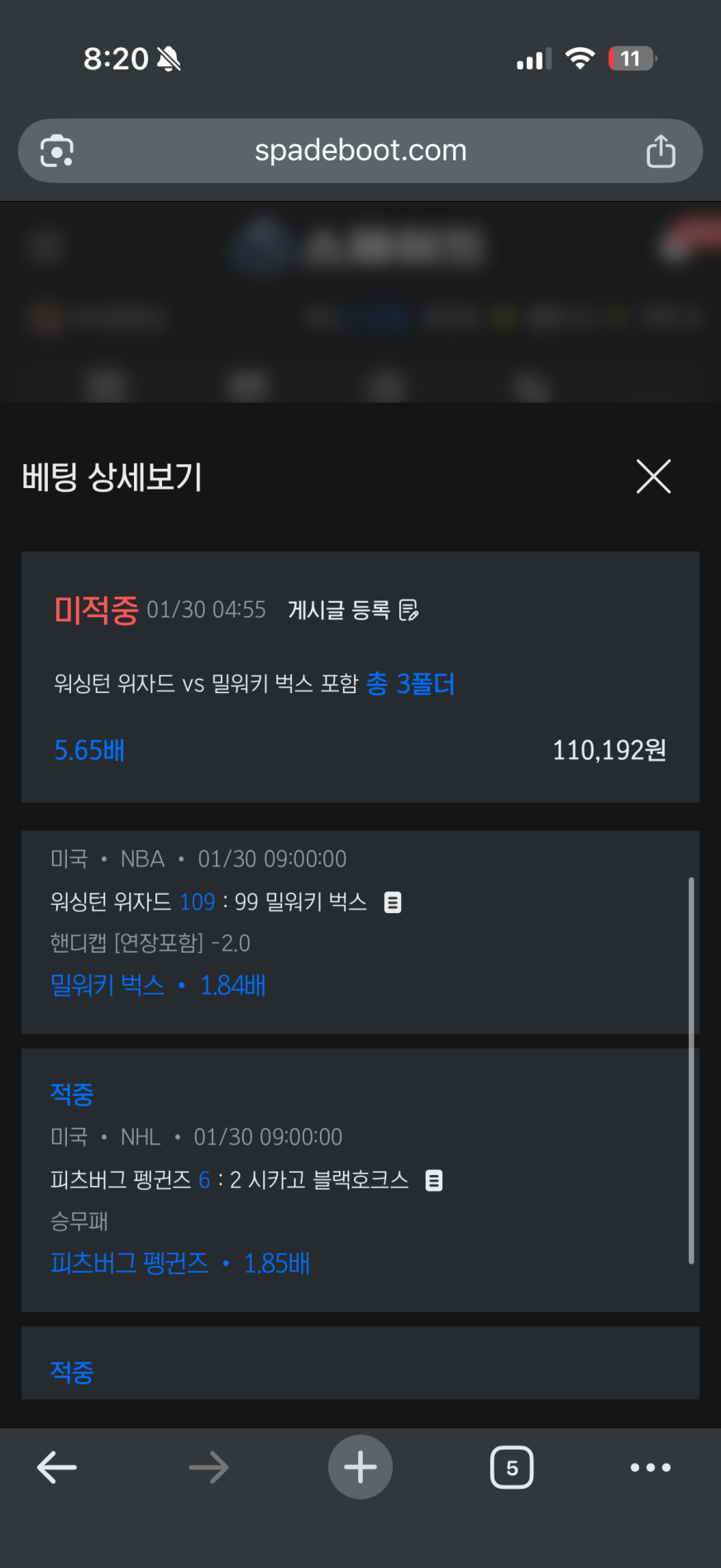View the 5 open tabs
The image size is (721, 1568).
pos(512,1467)
